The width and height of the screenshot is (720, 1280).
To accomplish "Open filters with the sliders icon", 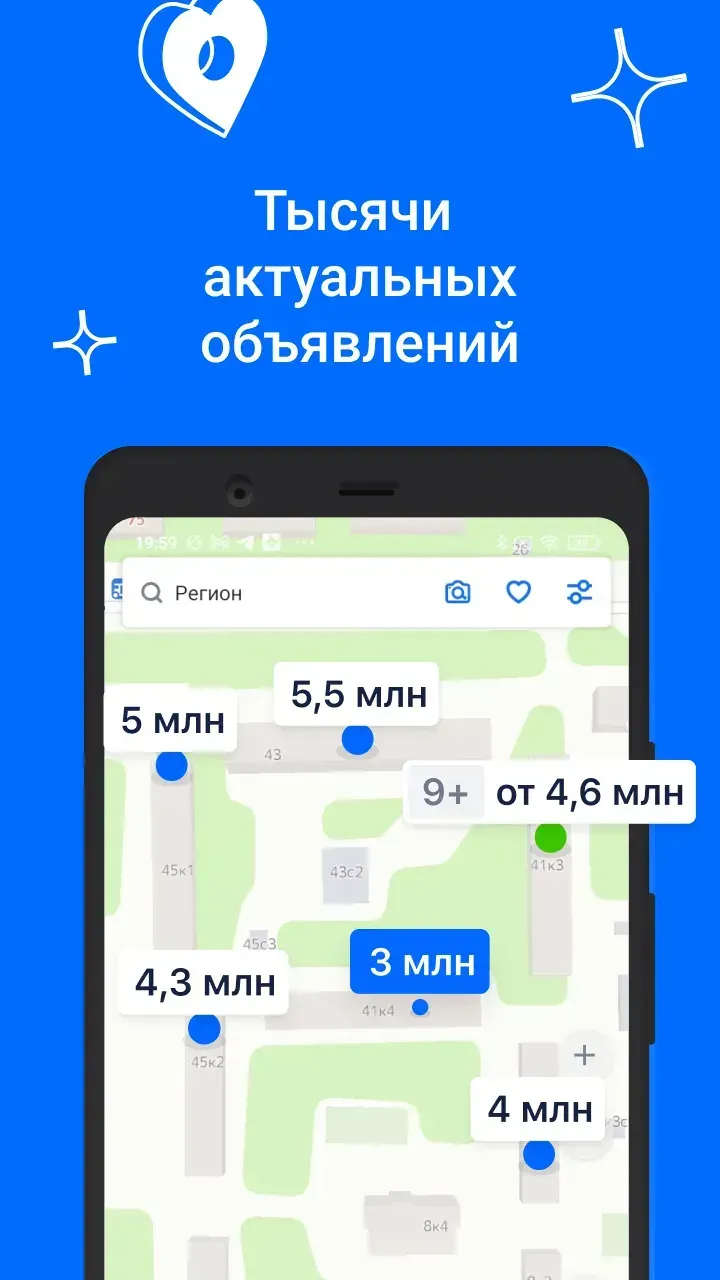I will [x=581, y=592].
